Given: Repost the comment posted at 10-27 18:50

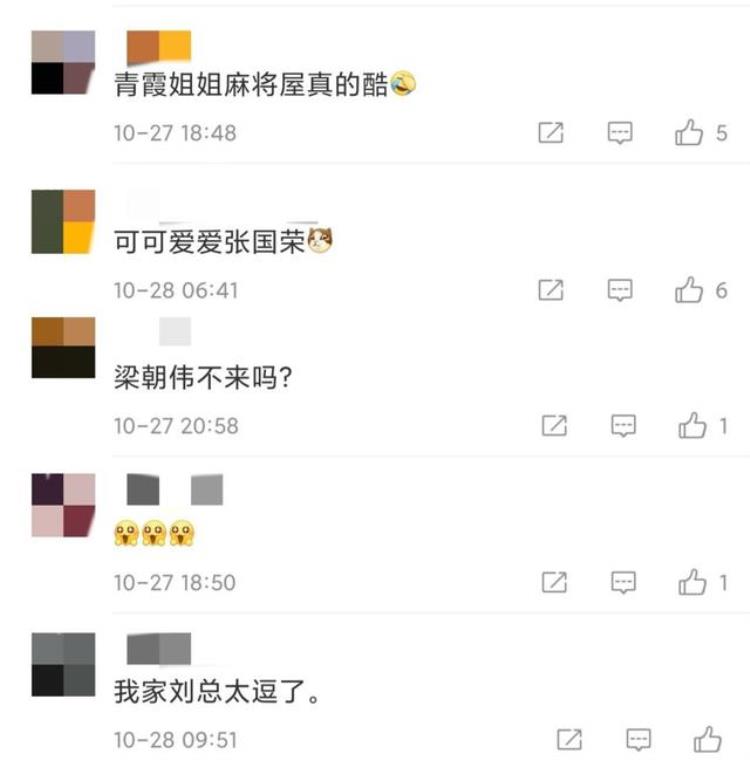Looking at the screenshot, I should coord(554,581).
